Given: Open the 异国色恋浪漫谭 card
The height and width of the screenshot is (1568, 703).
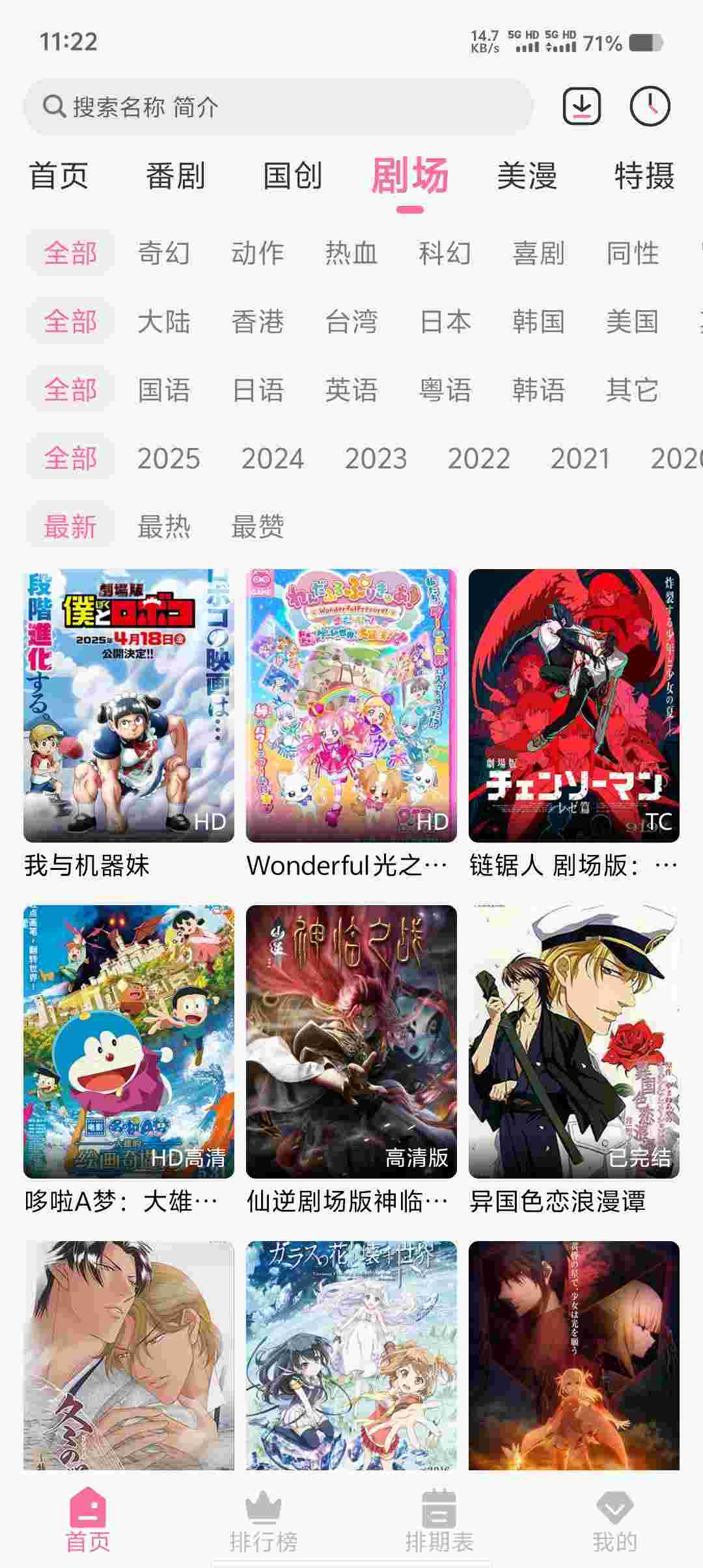Looking at the screenshot, I should point(573,1042).
